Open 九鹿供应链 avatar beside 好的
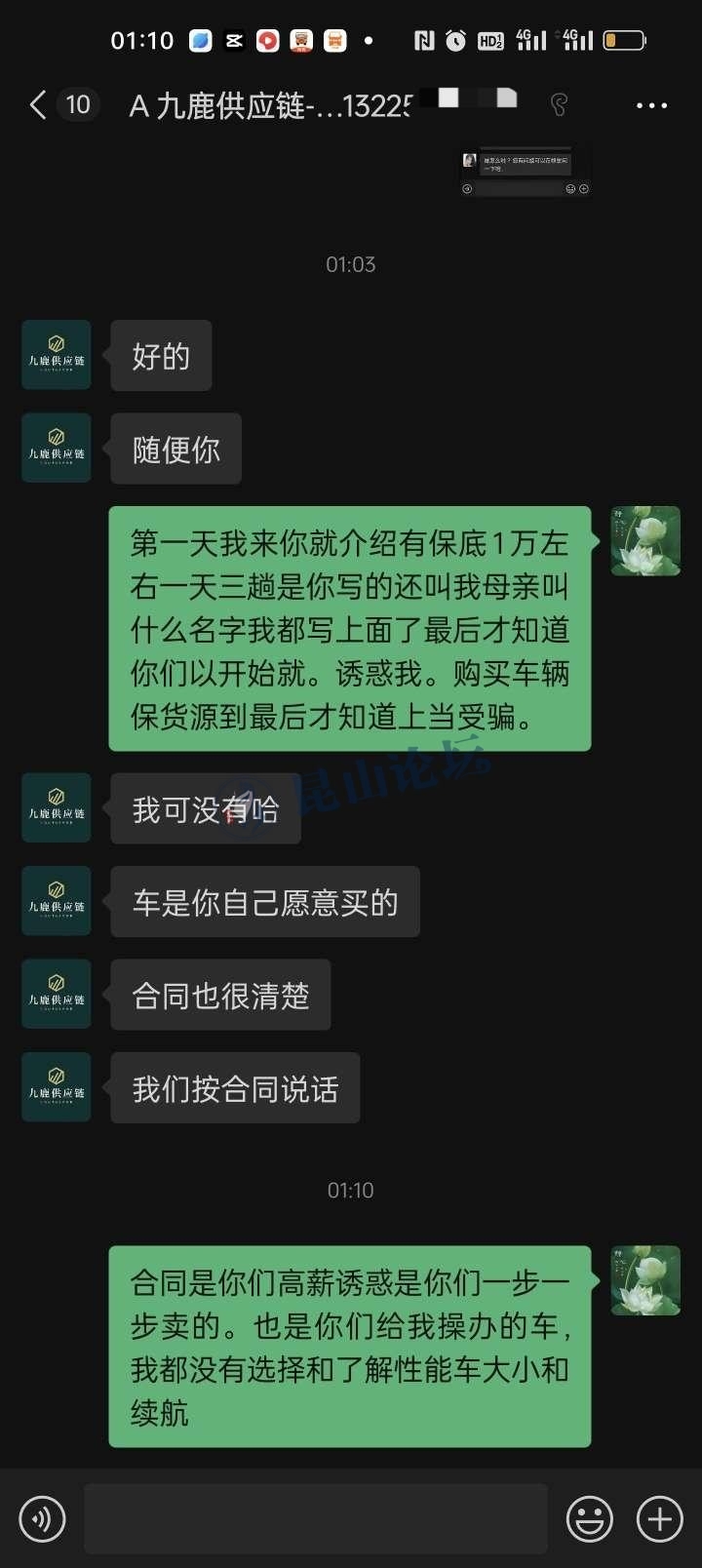Screen dimensions: 702x1568 click(57, 355)
